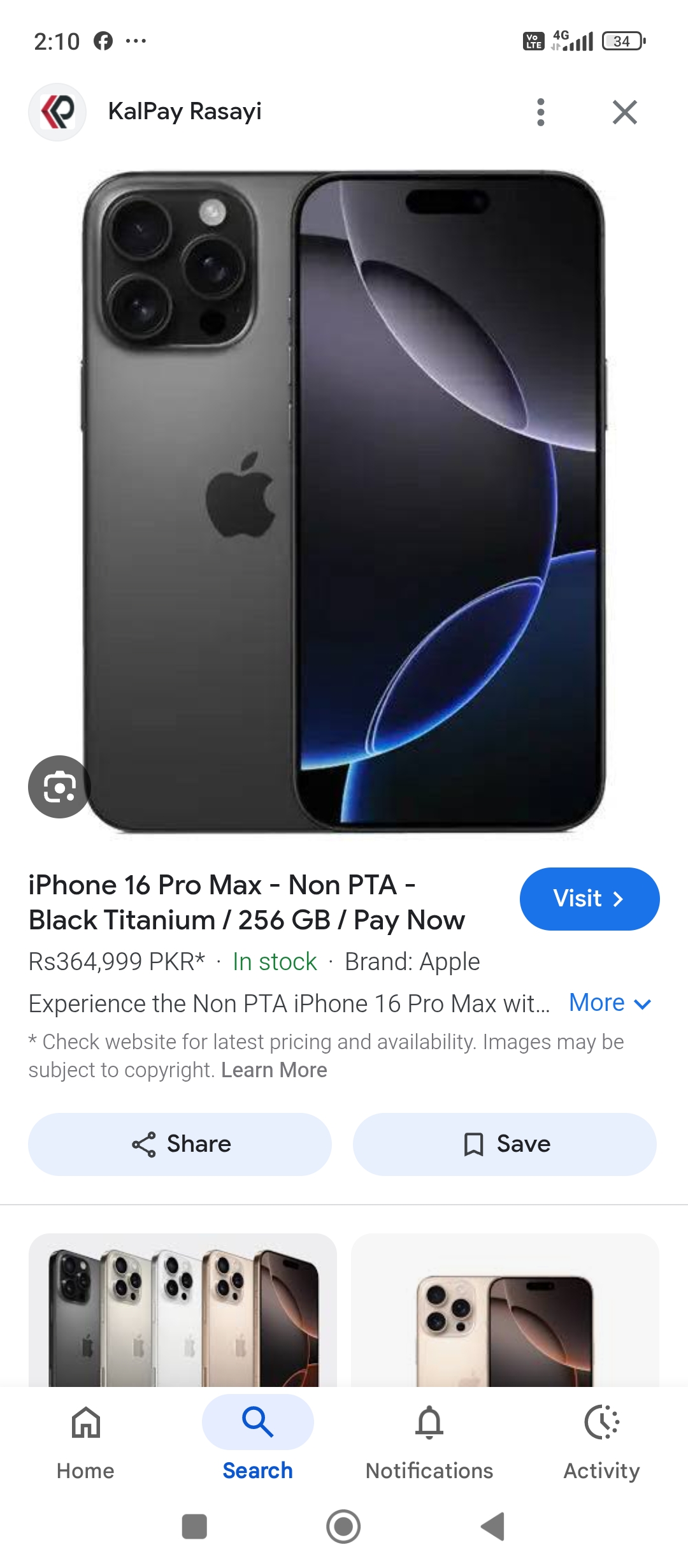This screenshot has width=688, height=1568.
Task: Open the Learn More link
Action: 274,1070
